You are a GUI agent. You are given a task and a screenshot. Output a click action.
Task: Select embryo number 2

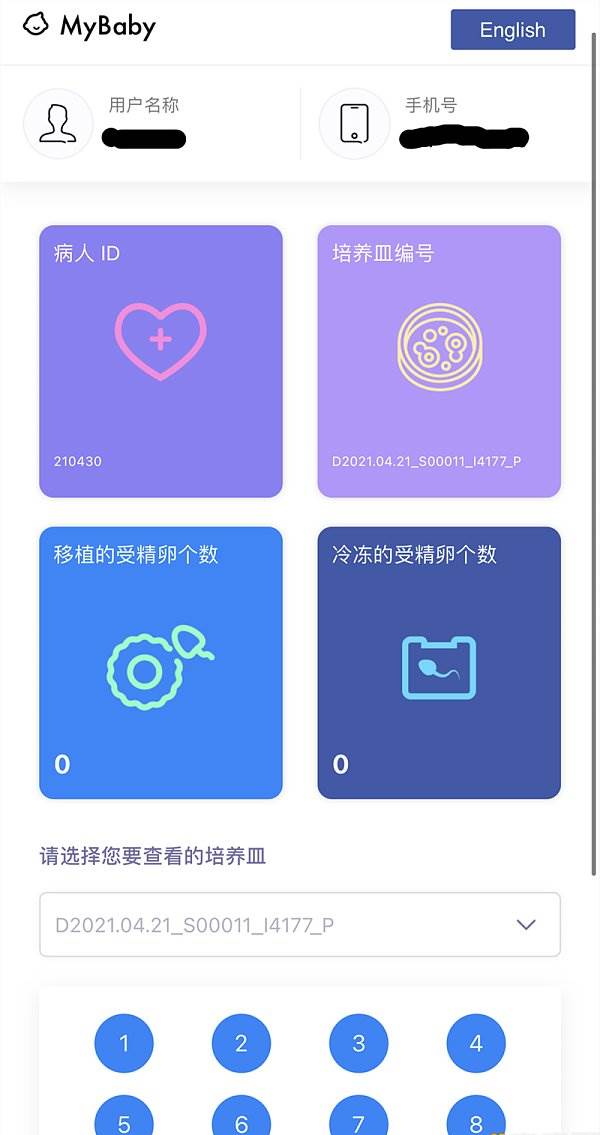241,1044
